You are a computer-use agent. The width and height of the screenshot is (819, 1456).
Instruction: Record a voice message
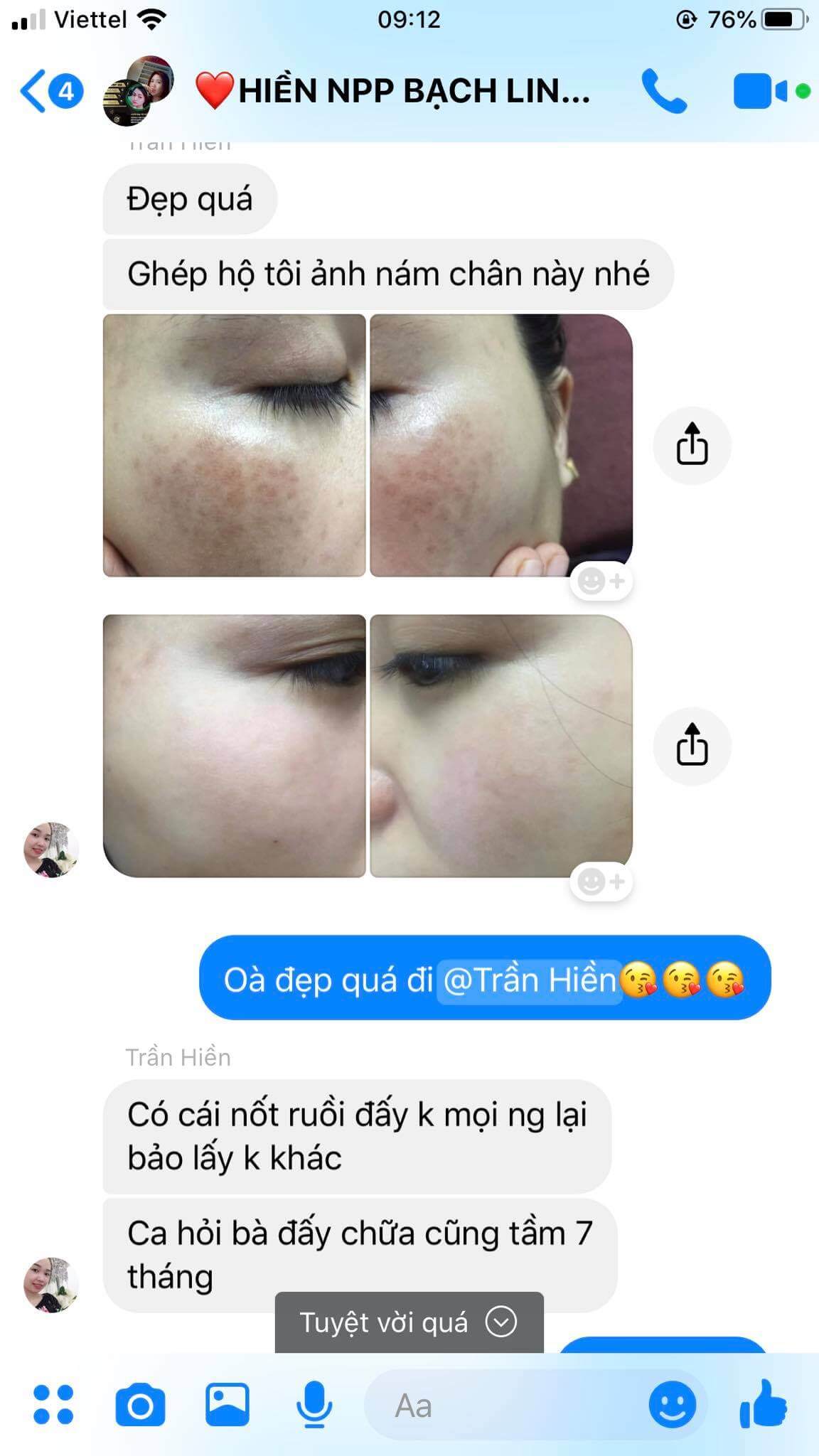pos(314,1405)
